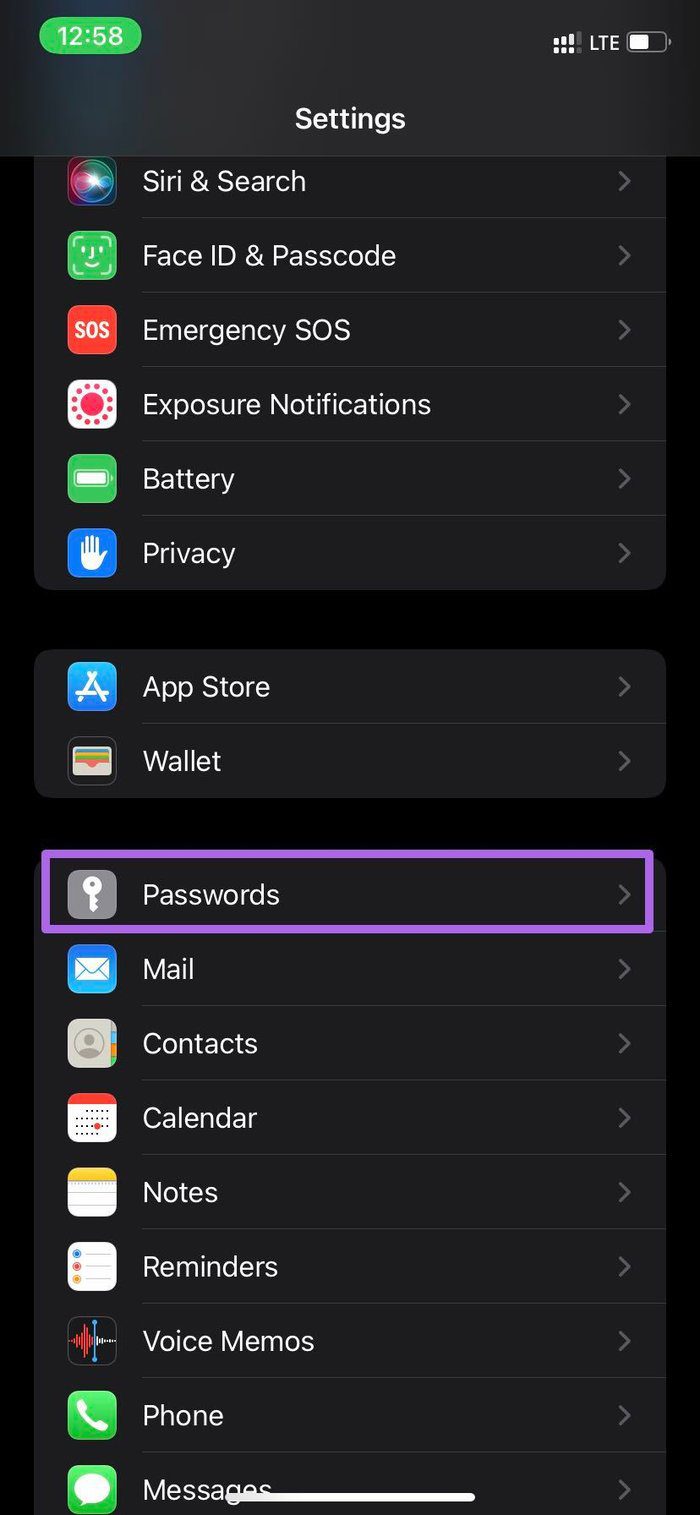Screen dimensions: 700x1515
Task: Open Messages settings
Action: point(350,1484)
